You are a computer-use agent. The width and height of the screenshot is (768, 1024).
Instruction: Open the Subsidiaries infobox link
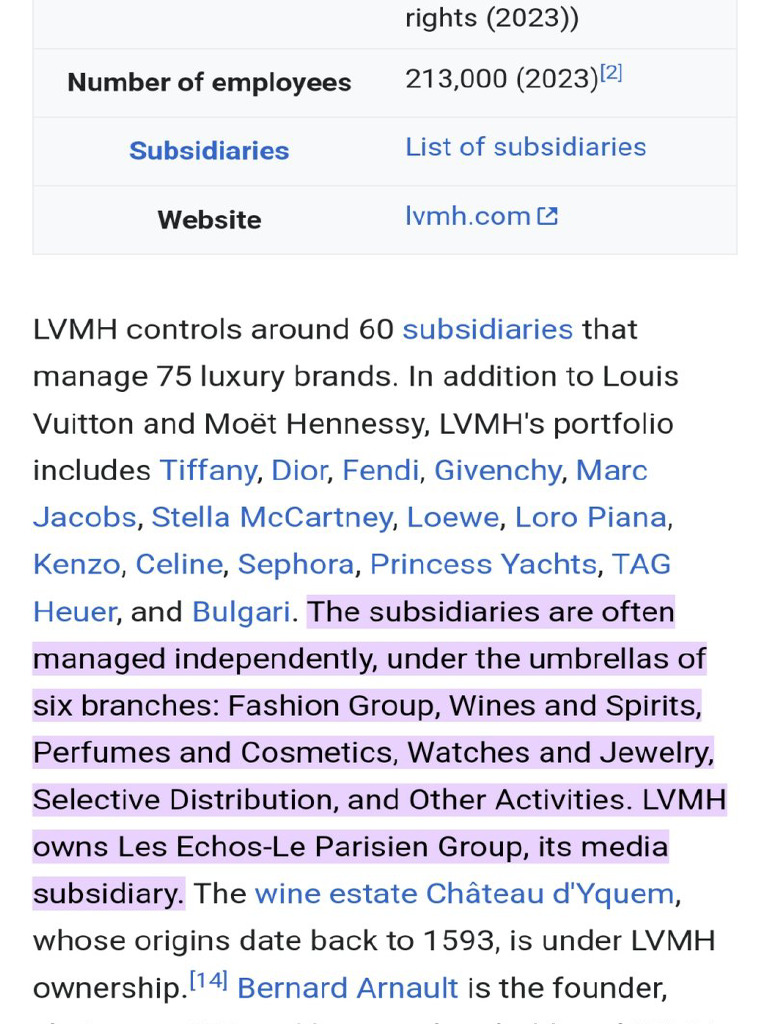click(x=209, y=151)
